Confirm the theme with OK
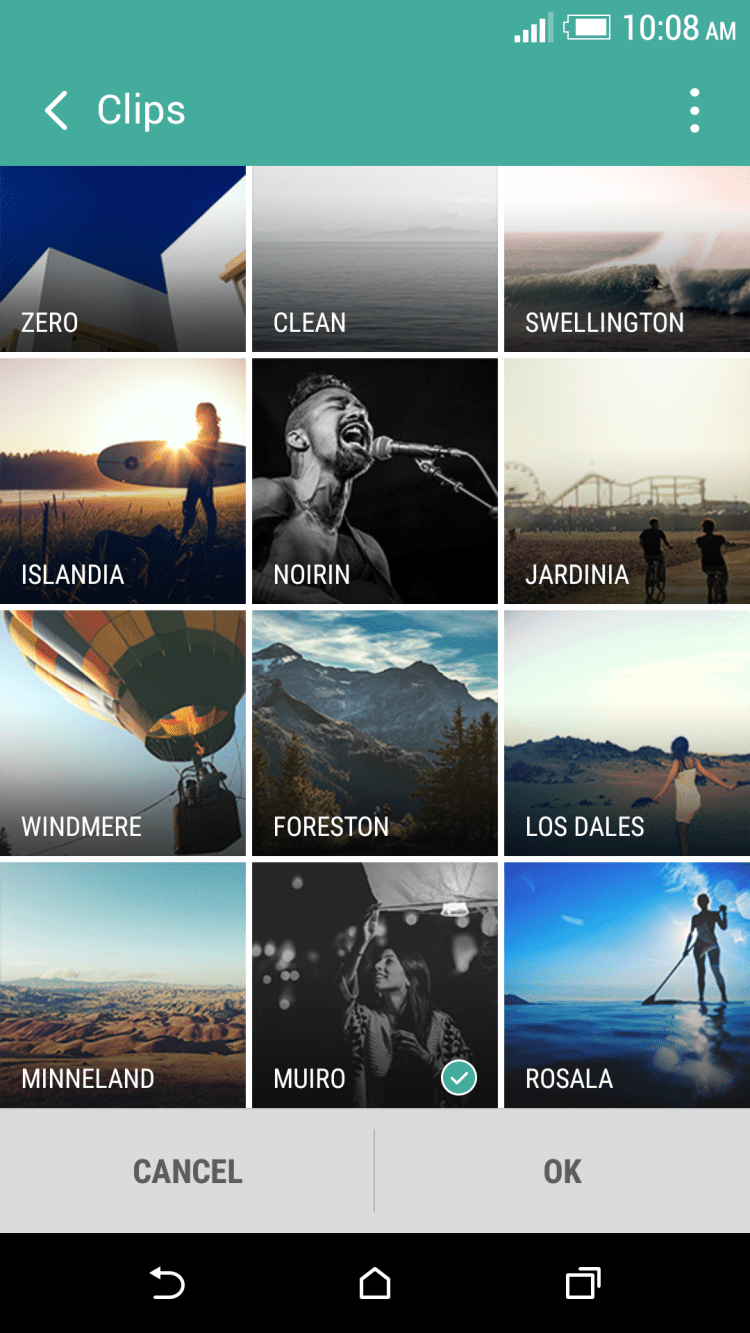 (x=562, y=1171)
